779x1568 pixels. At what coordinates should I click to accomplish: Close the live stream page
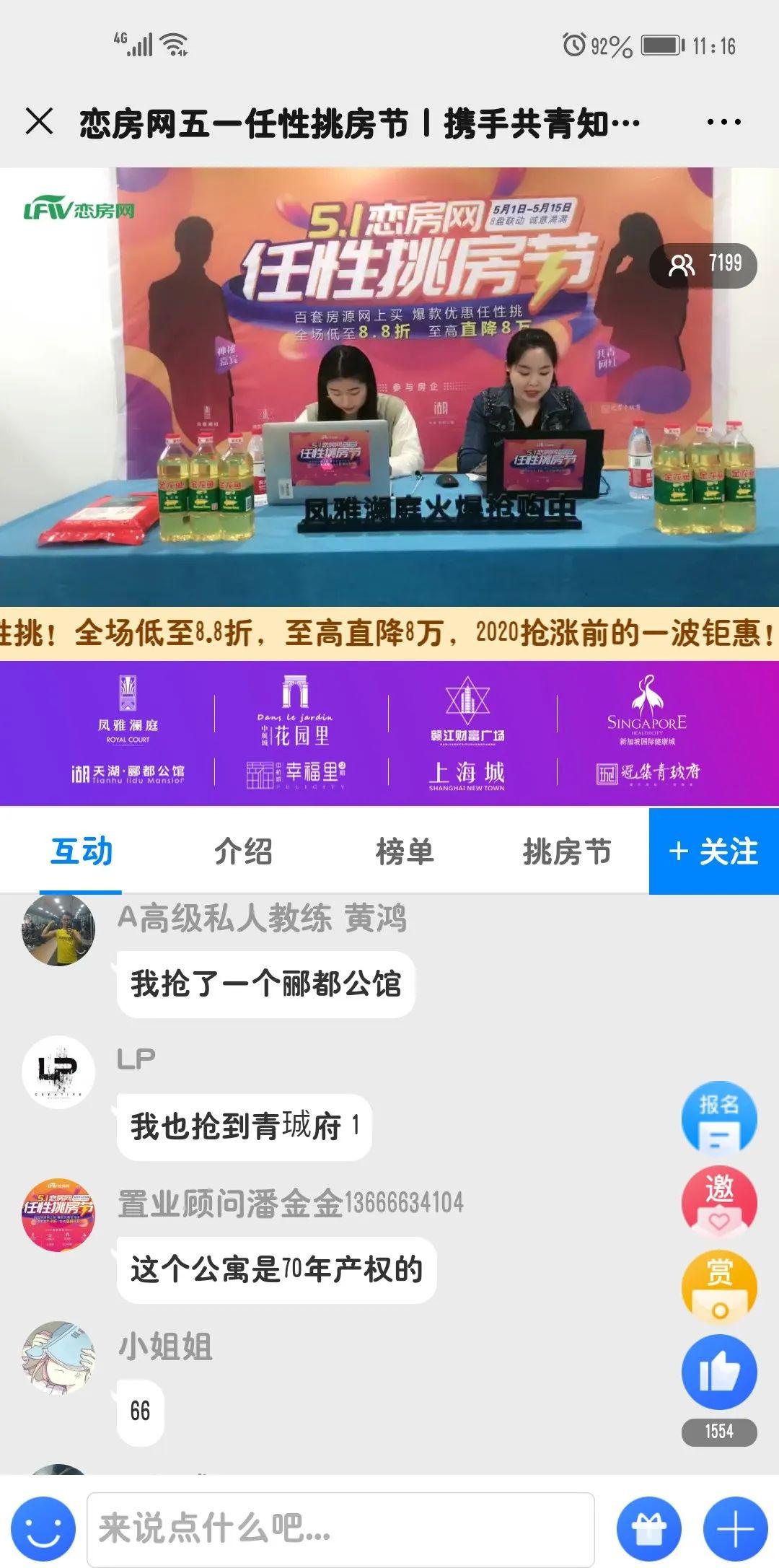coord(39,121)
